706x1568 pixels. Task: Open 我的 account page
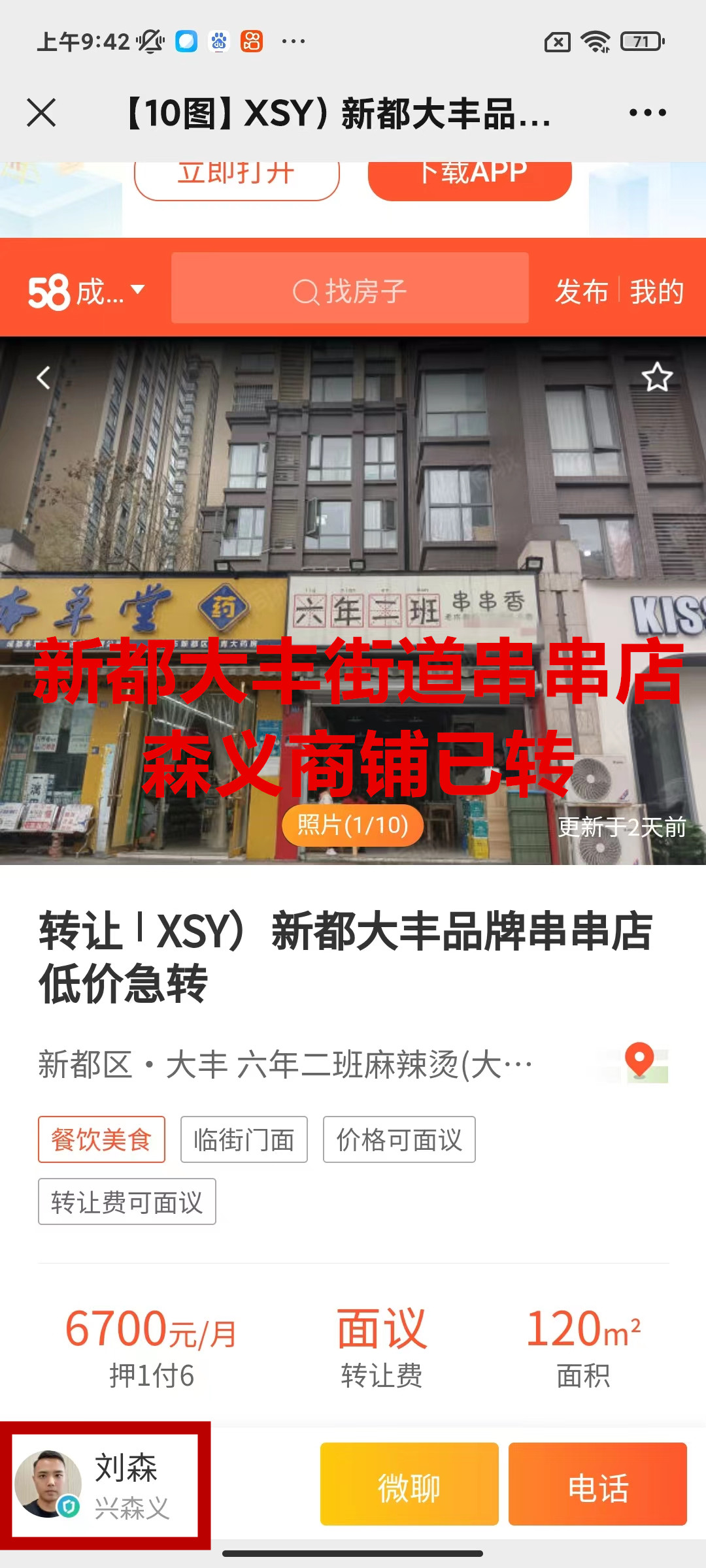point(656,291)
